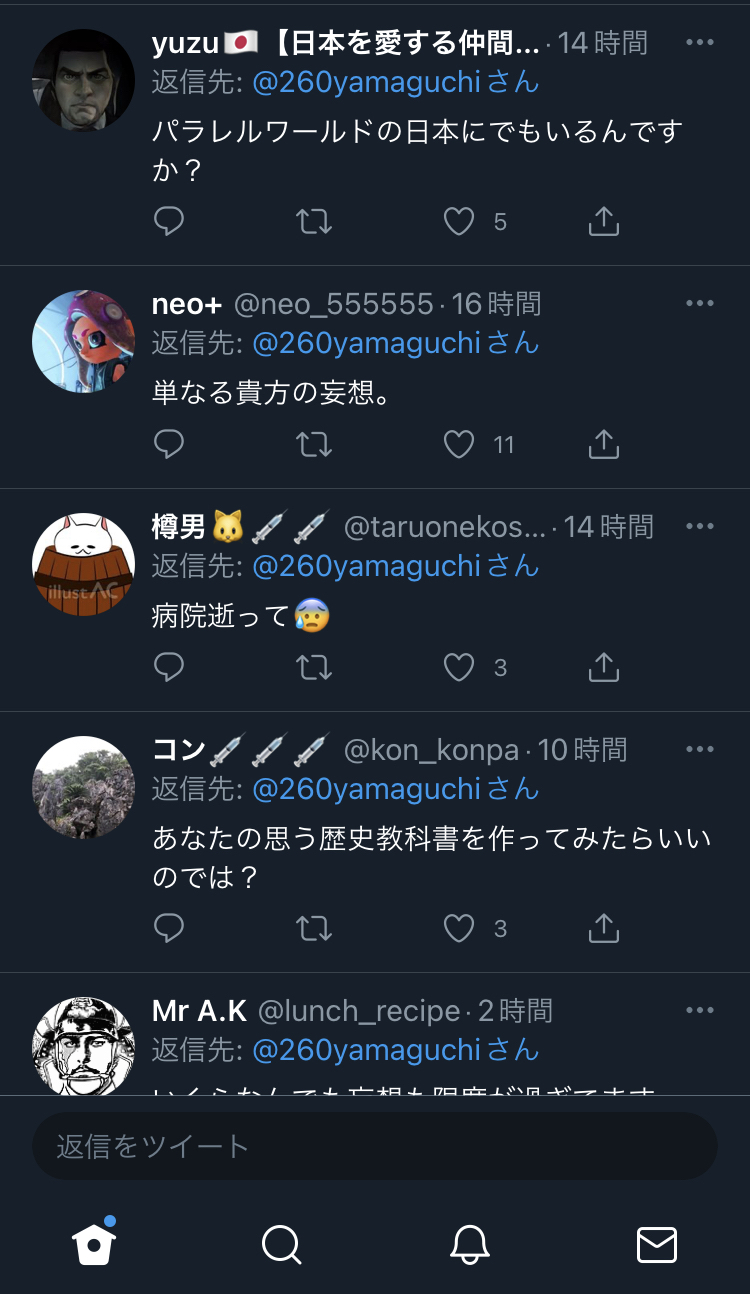View Mr A.K's profile avatar

(84, 1046)
